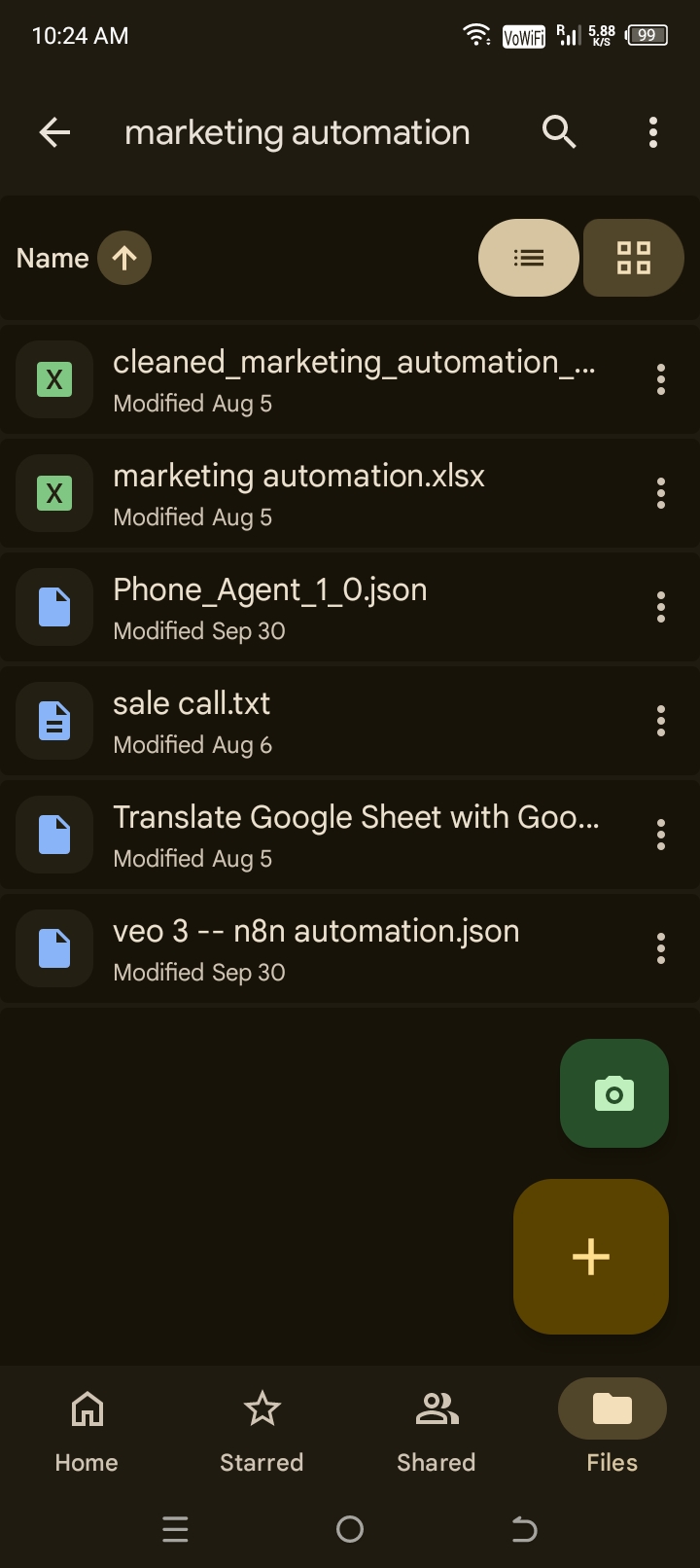Open the Phone_Agent_1_0.json file
The width and height of the screenshot is (700, 1568).
pyautogui.click(x=269, y=606)
